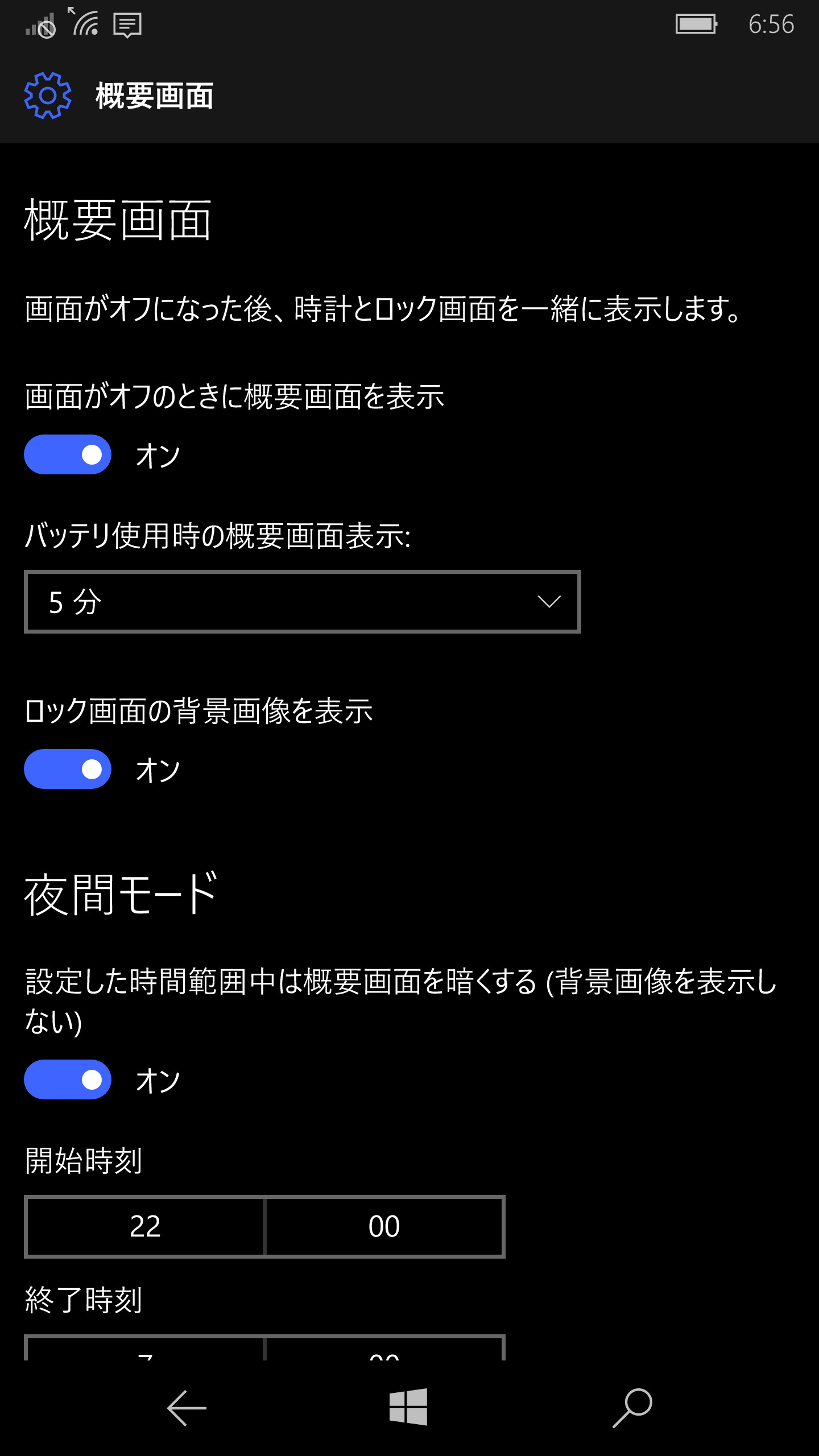
Task: Expand the battery display duration chevron
Action: point(549,601)
